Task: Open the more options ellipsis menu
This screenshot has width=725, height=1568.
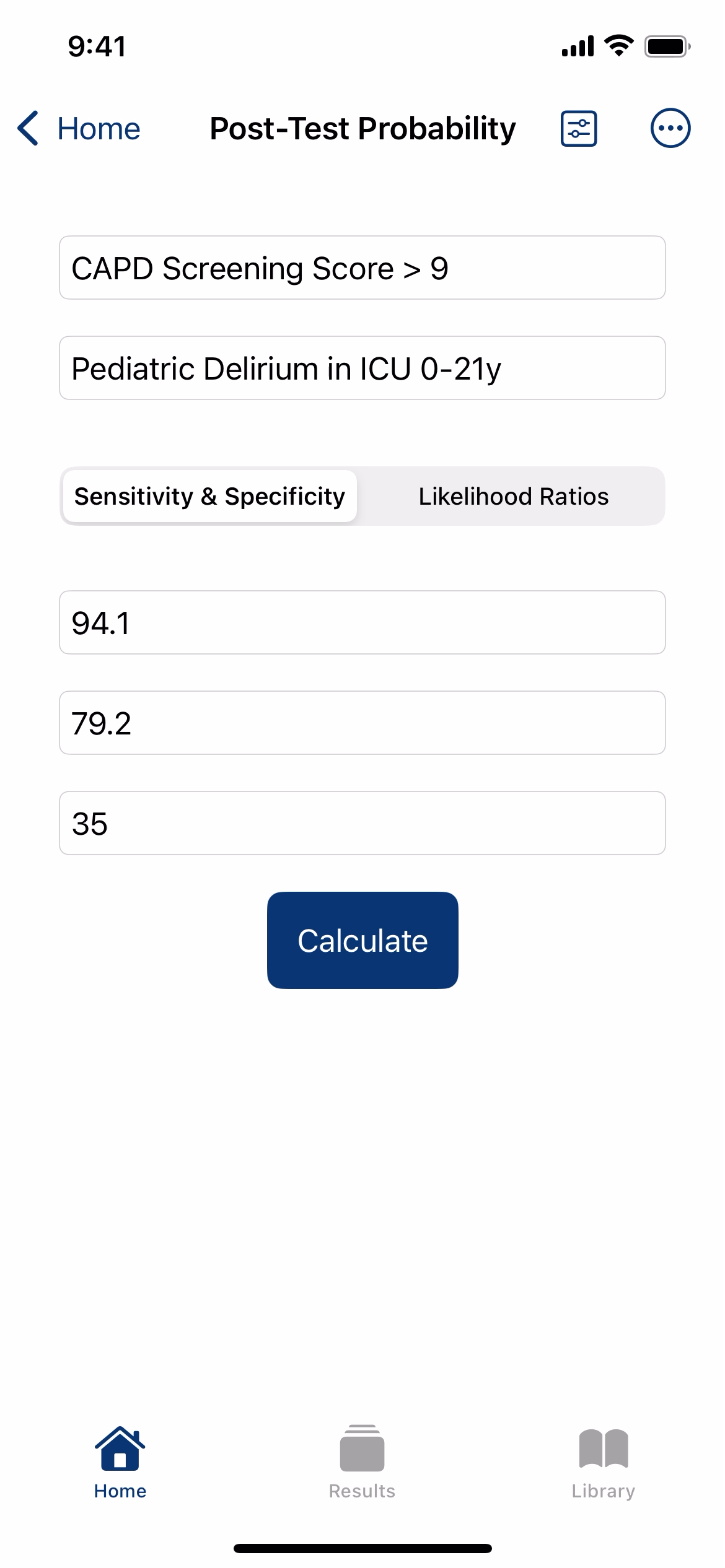Action: (x=670, y=128)
